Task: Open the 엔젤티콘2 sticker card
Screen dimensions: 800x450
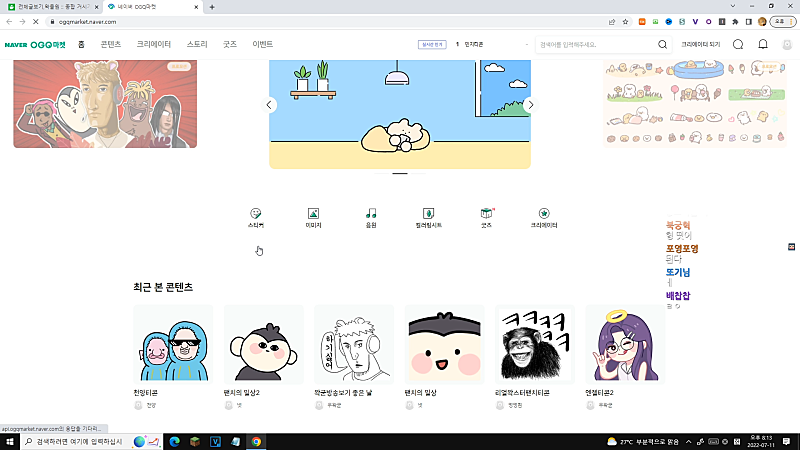Action: pyautogui.click(x=625, y=345)
